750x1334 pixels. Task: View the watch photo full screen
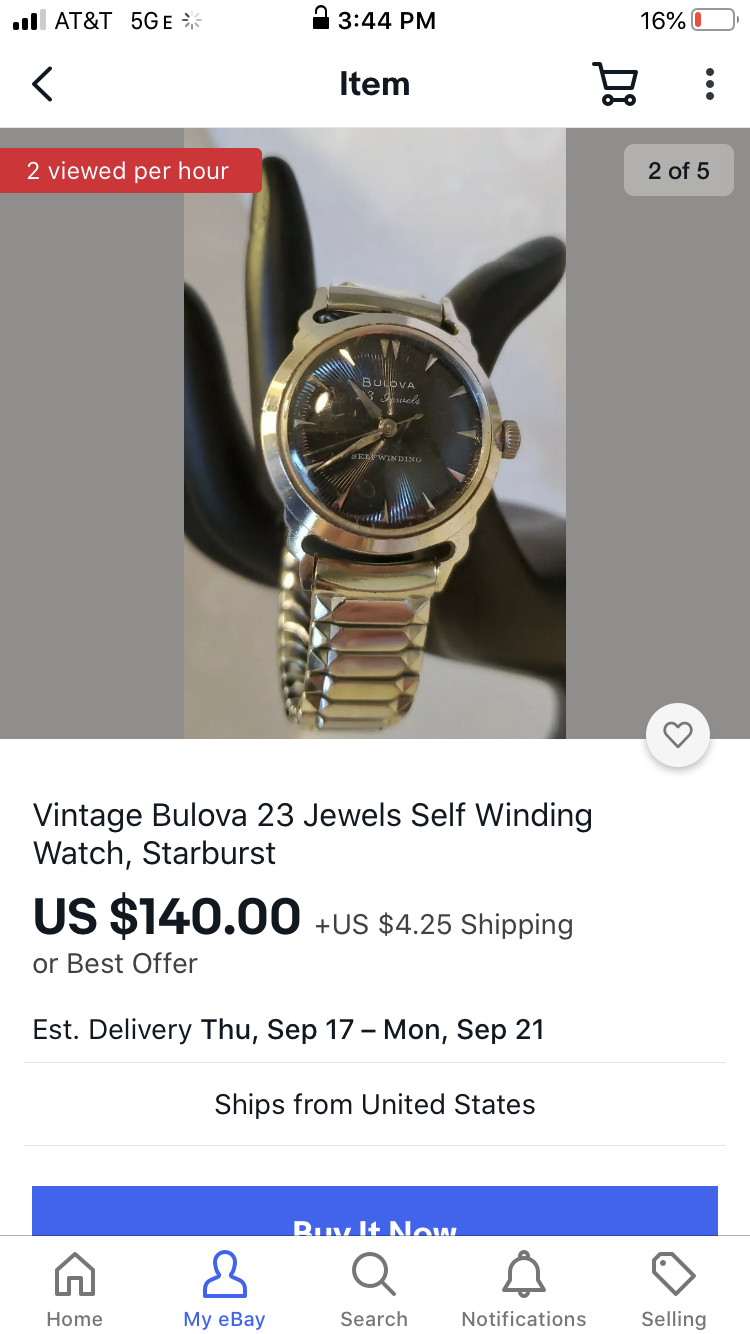click(x=375, y=433)
